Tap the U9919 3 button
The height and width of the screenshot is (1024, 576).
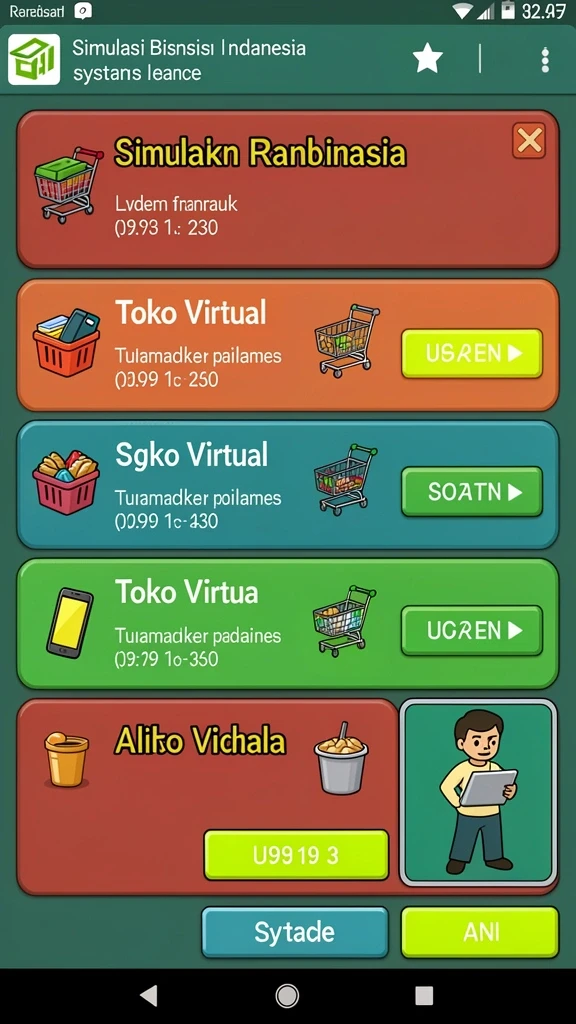coord(296,855)
